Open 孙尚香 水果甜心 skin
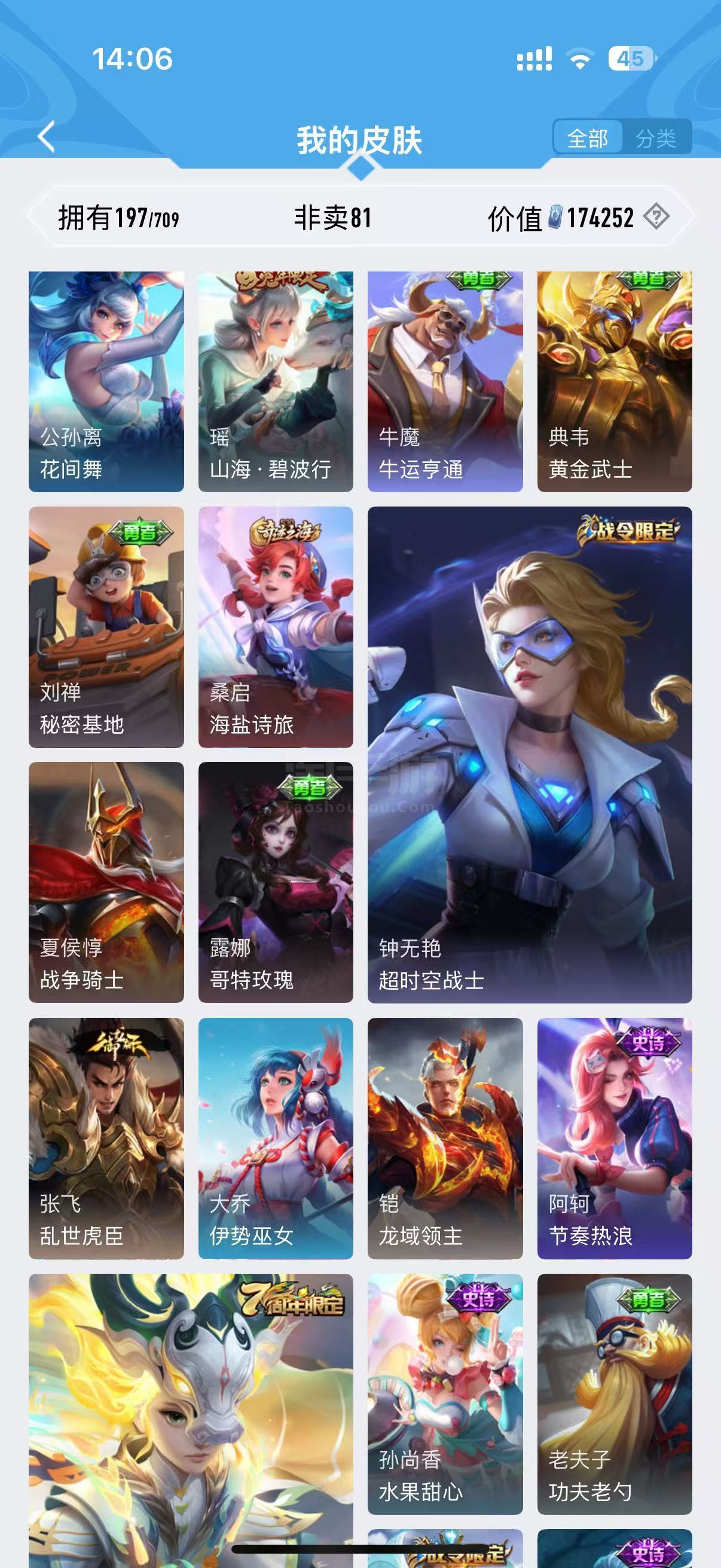 [445, 1394]
